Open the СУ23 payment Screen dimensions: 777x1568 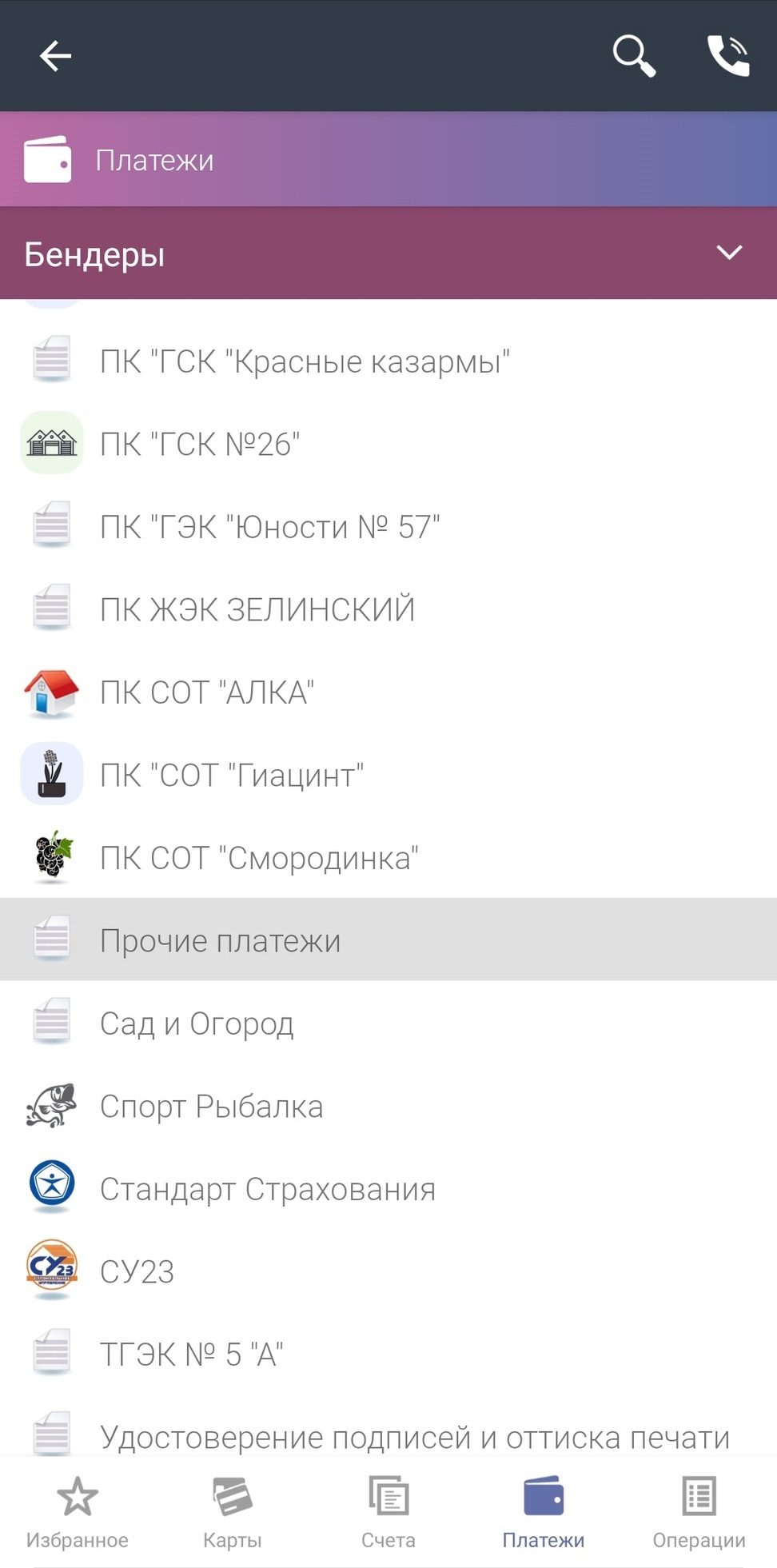point(137,1271)
